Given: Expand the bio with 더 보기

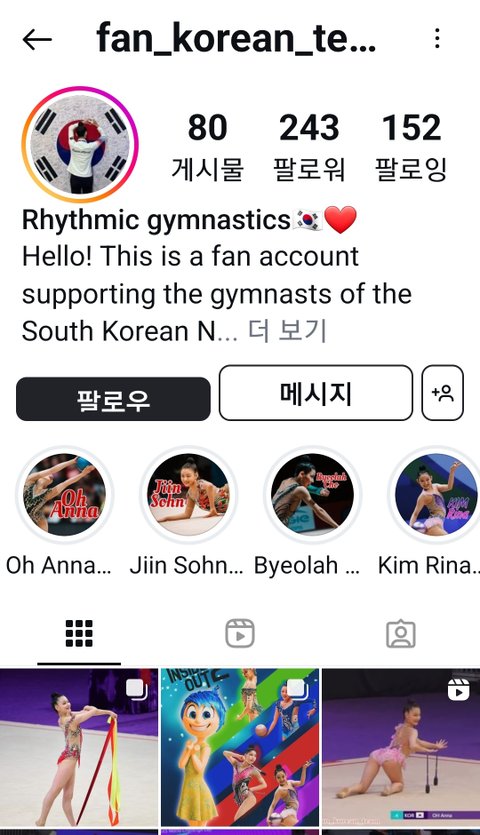Looking at the screenshot, I should [287, 331].
